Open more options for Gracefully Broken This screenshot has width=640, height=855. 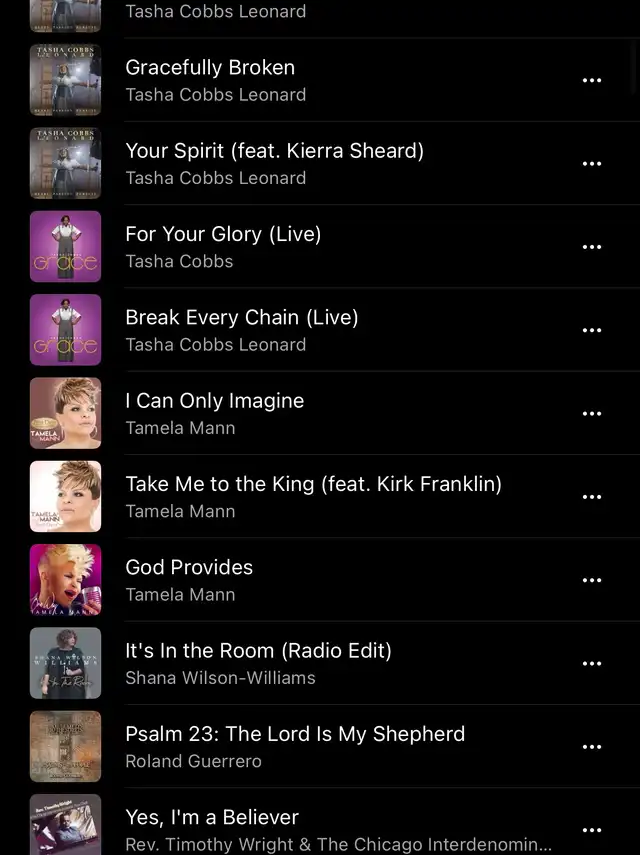tap(592, 80)
